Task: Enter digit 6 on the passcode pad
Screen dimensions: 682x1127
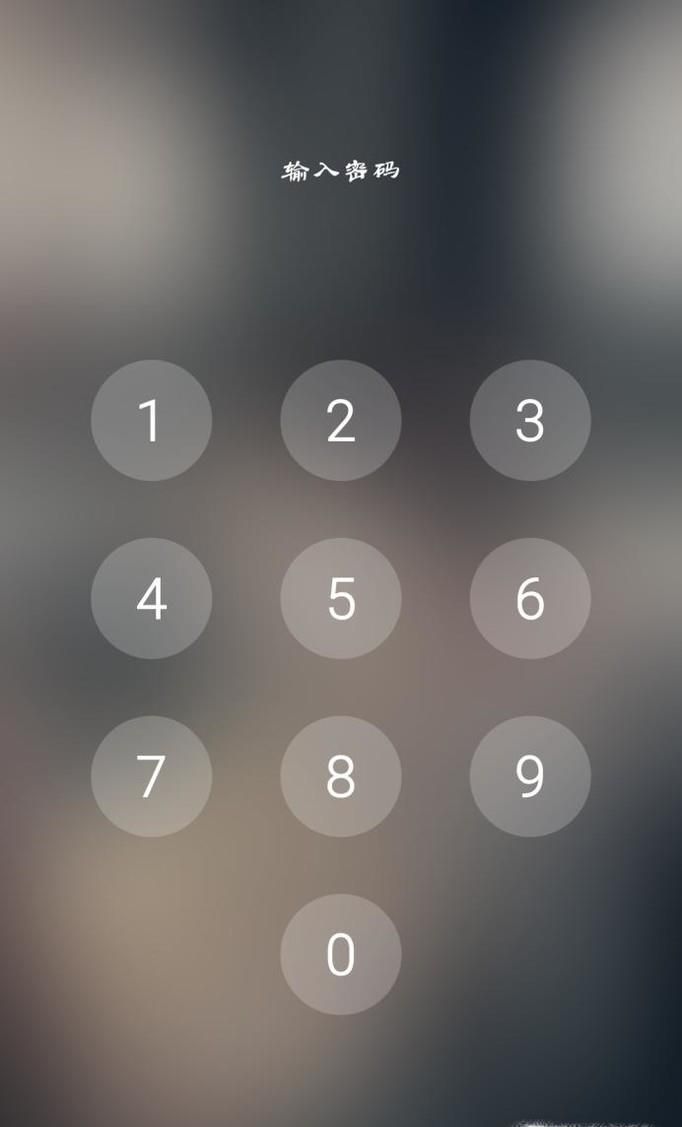Action: click(x=530, y=598)
